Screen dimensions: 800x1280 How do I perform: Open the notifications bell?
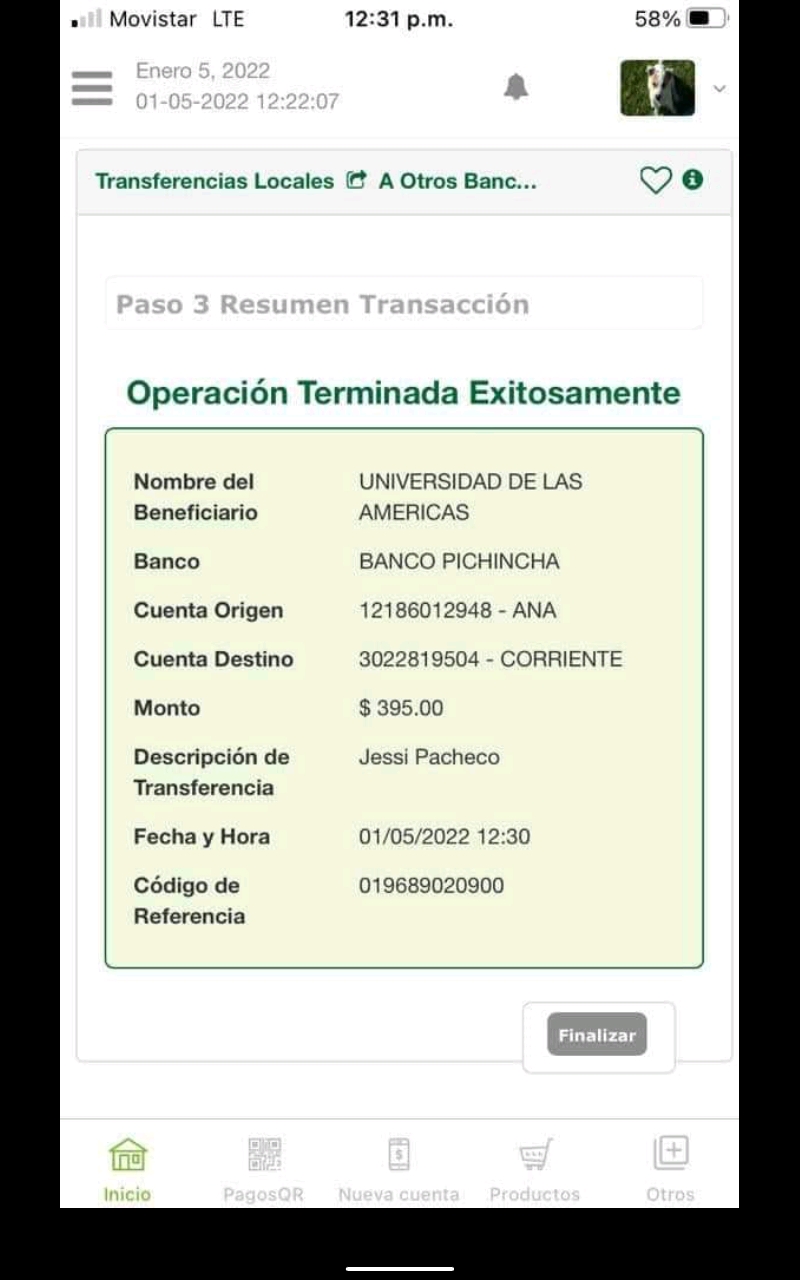click(x=516, y=88)
